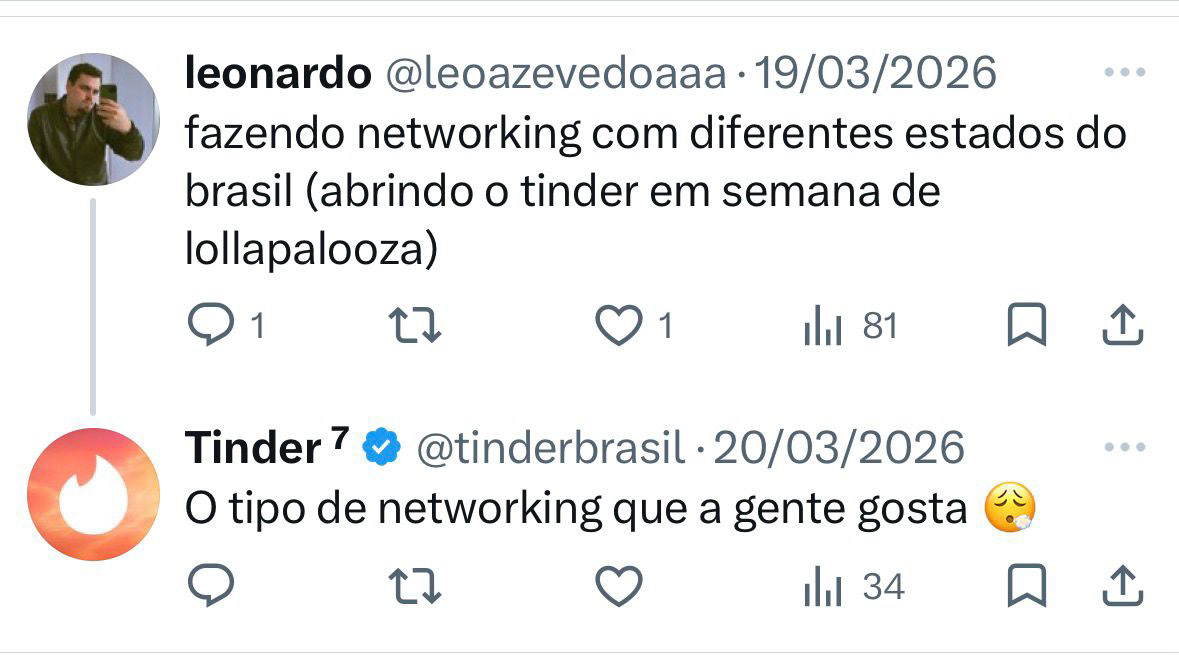Like Tinder's reply
1179x663 pixels.
coord(619,586)
